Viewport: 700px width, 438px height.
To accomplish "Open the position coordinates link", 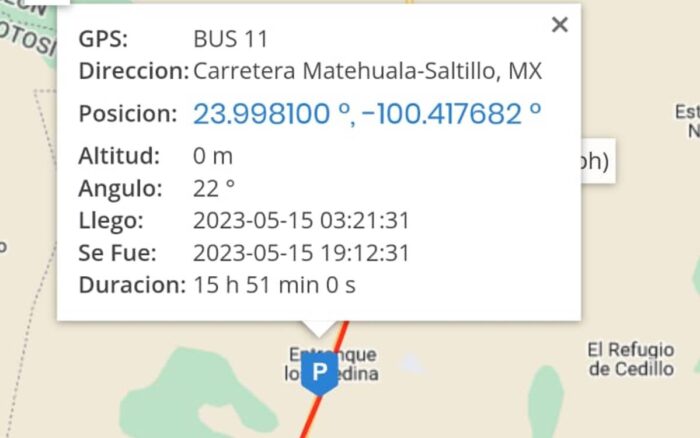I will [x=367, y=113].
